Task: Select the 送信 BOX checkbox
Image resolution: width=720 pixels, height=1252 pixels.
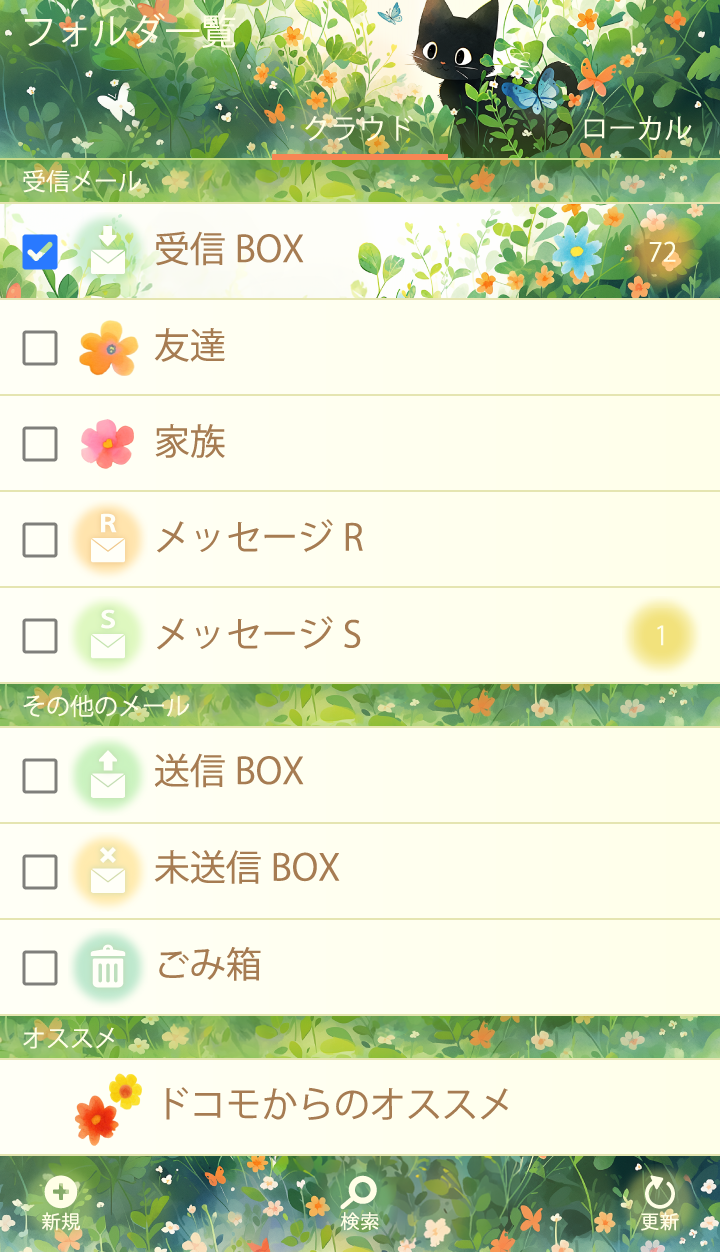Action: (x=40, y=775)
